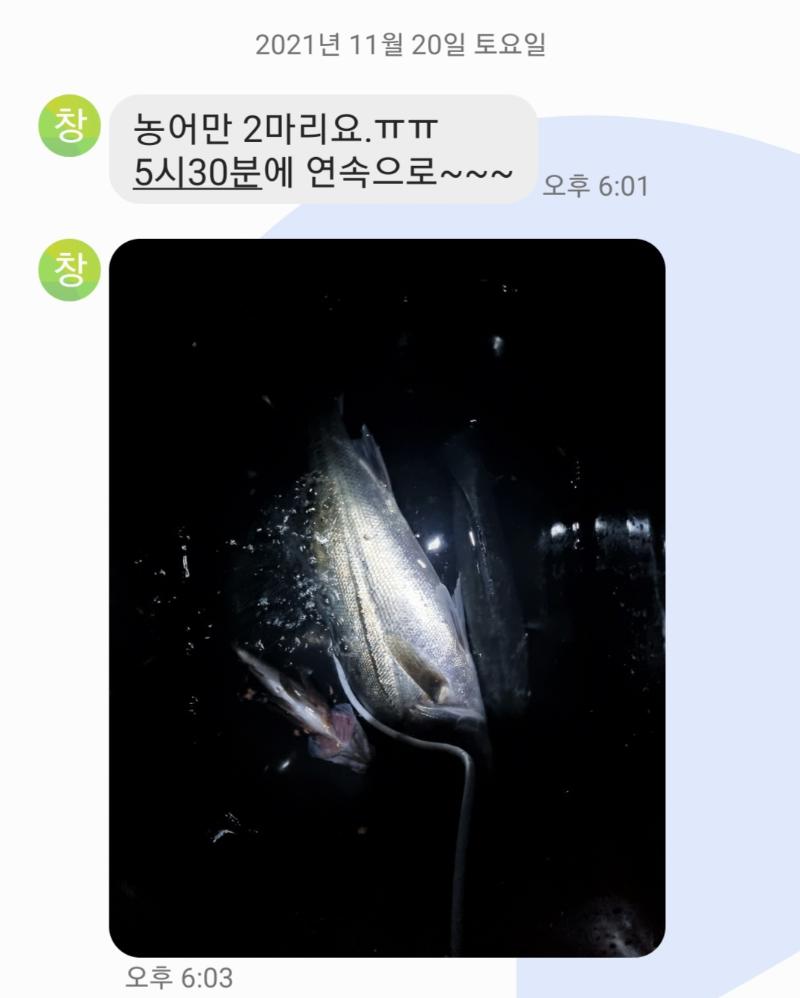
Task: Open the fish photo message
Action: 387,597
